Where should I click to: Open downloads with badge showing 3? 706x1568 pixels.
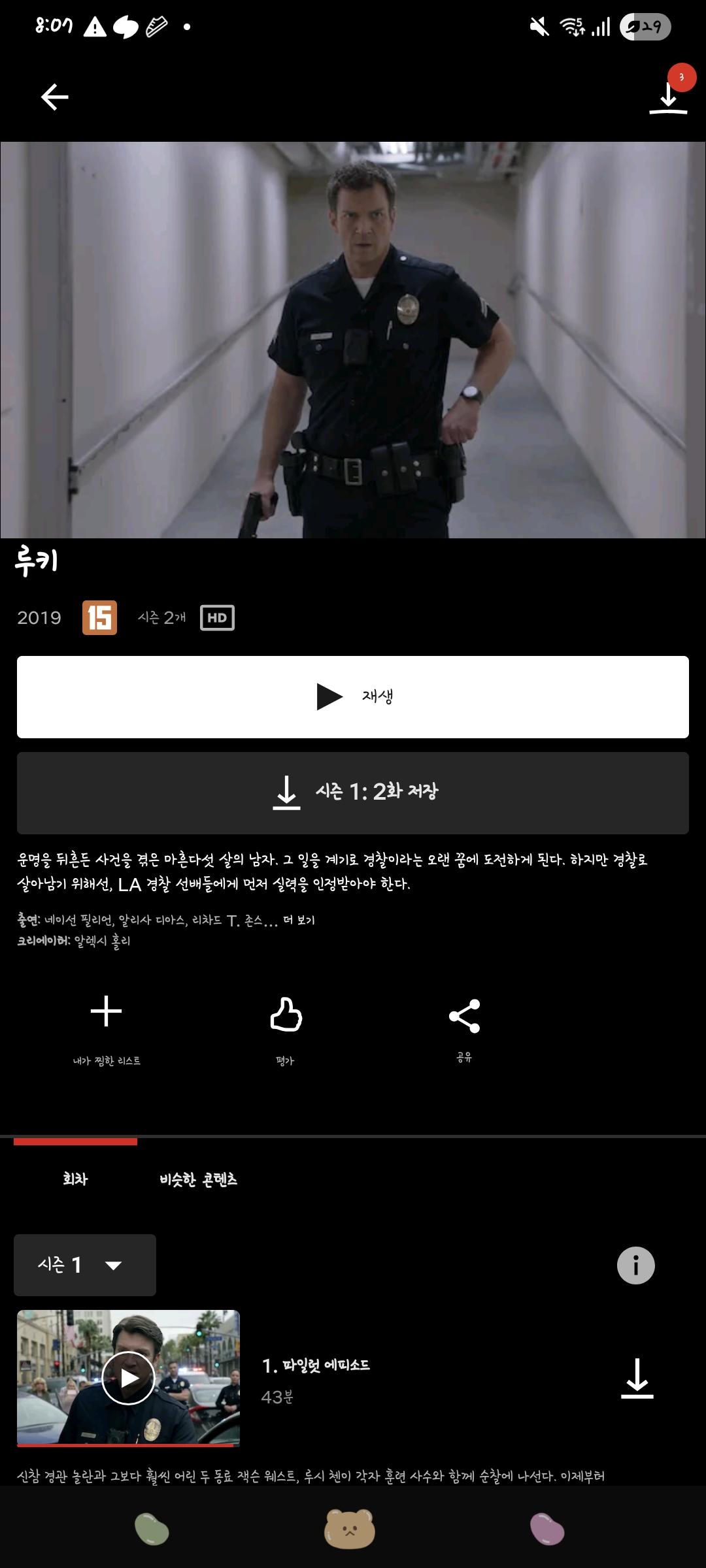(669, 98)
